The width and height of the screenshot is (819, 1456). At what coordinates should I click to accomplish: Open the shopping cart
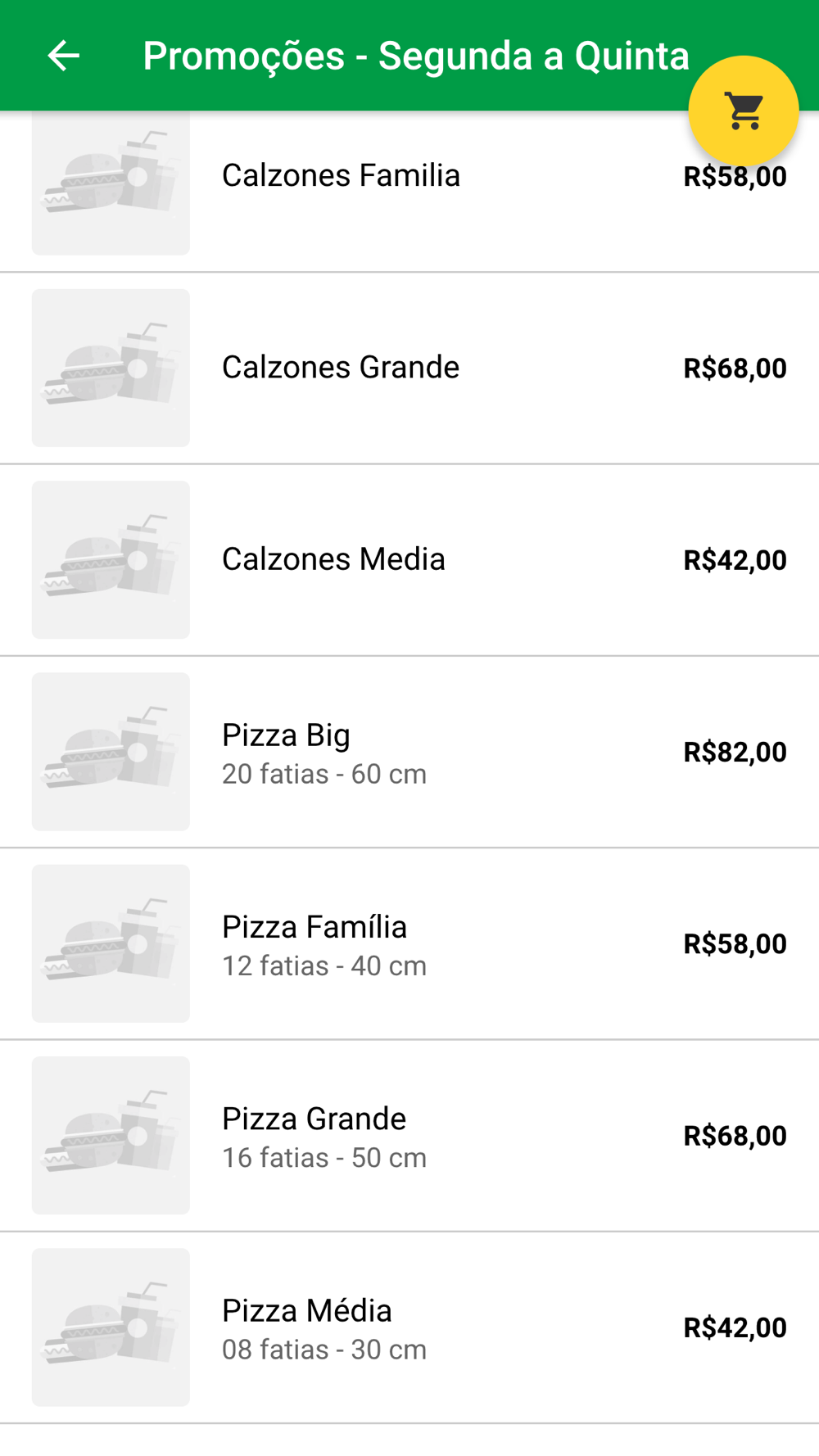coord(743,111)
